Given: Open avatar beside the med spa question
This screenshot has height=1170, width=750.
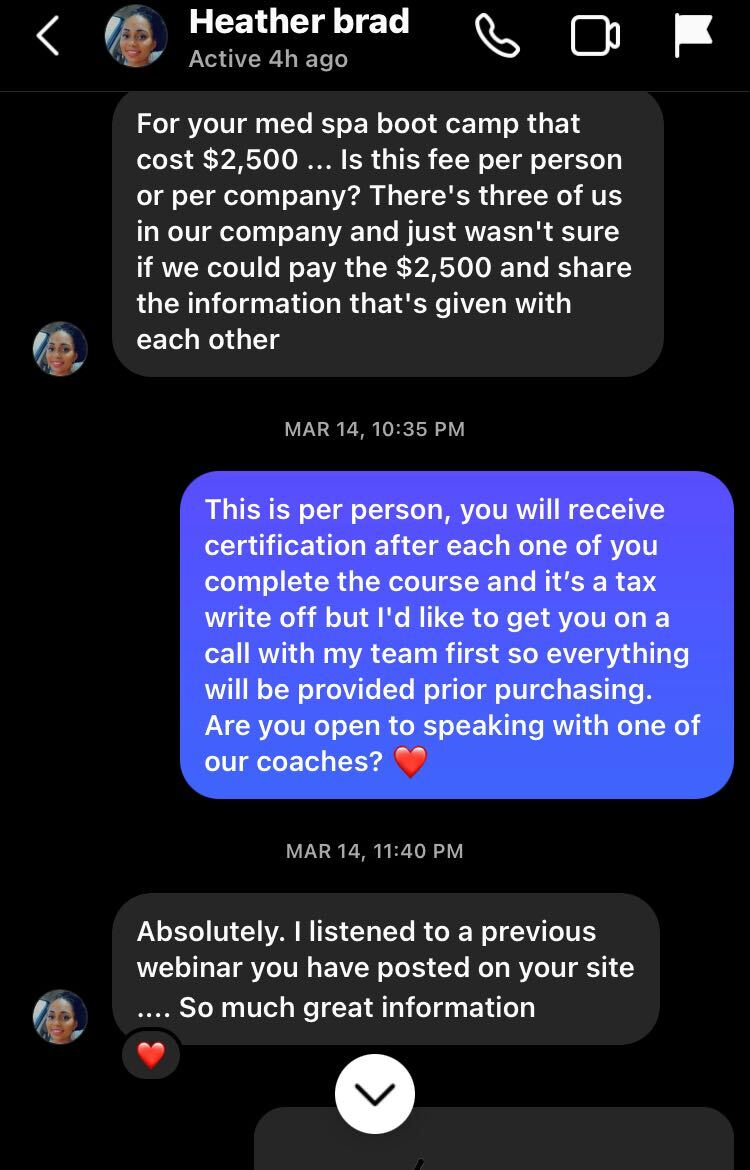Looking at the screenshot, I should click(x=60, y=349).
